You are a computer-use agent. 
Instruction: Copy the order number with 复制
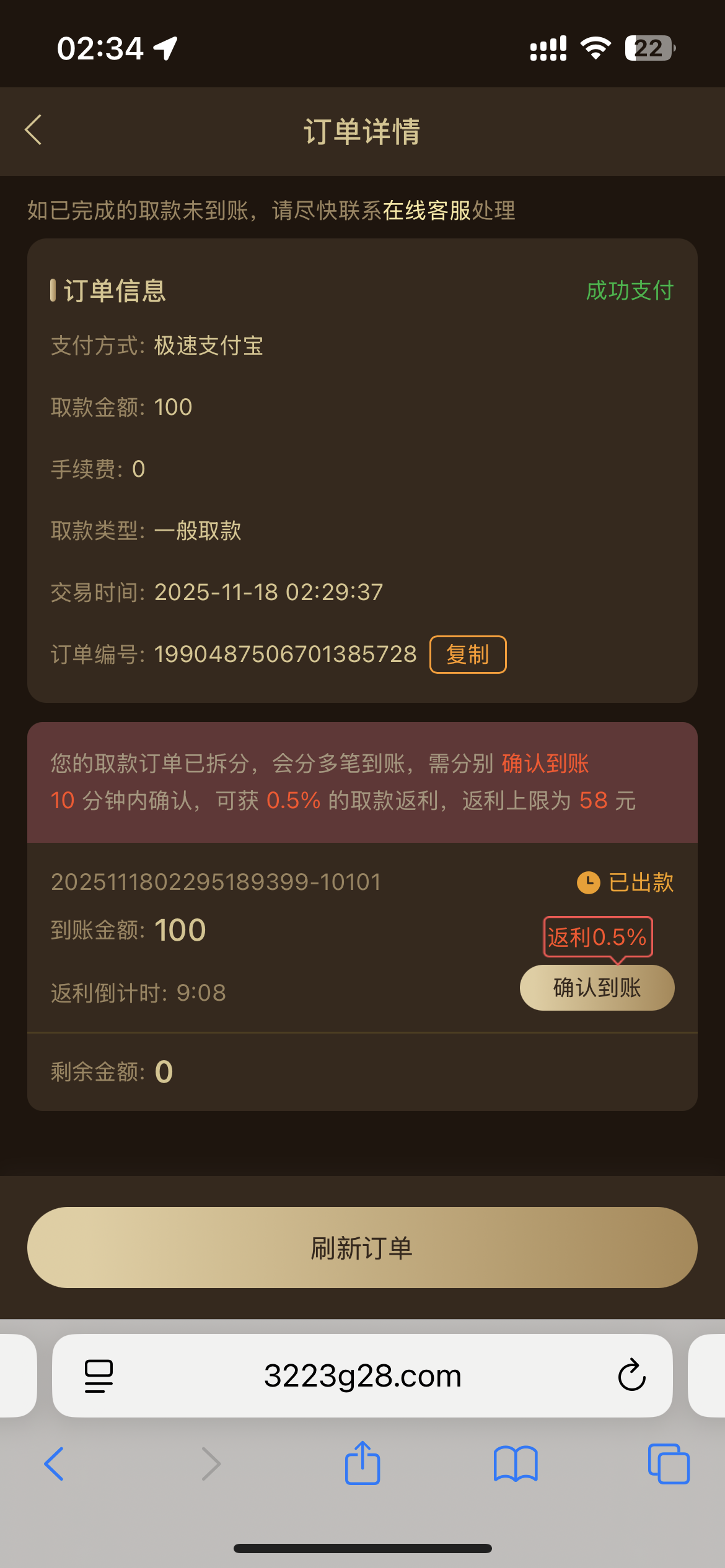[x=468, y=655]
